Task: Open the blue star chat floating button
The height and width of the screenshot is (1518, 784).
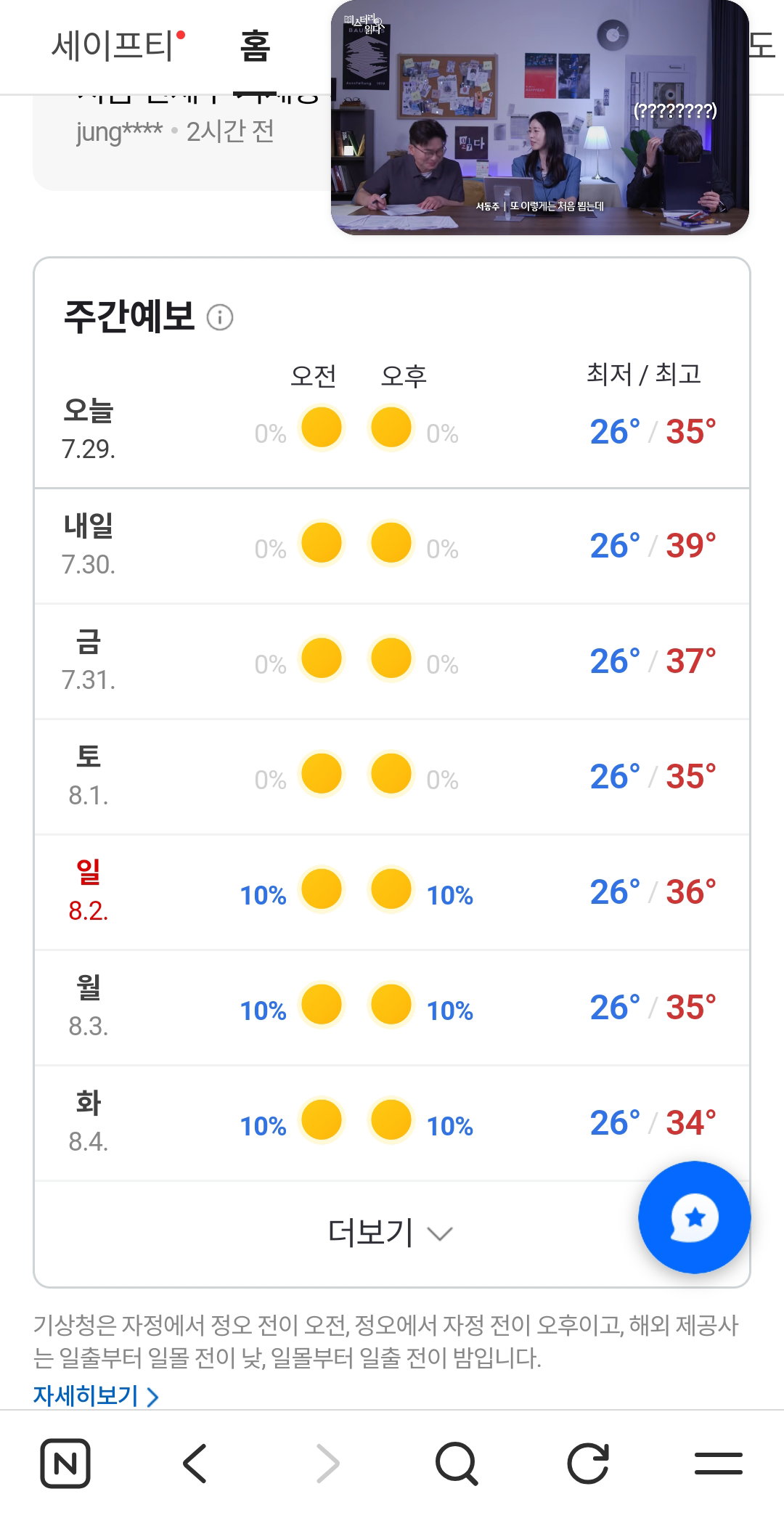Action: 695,1217
